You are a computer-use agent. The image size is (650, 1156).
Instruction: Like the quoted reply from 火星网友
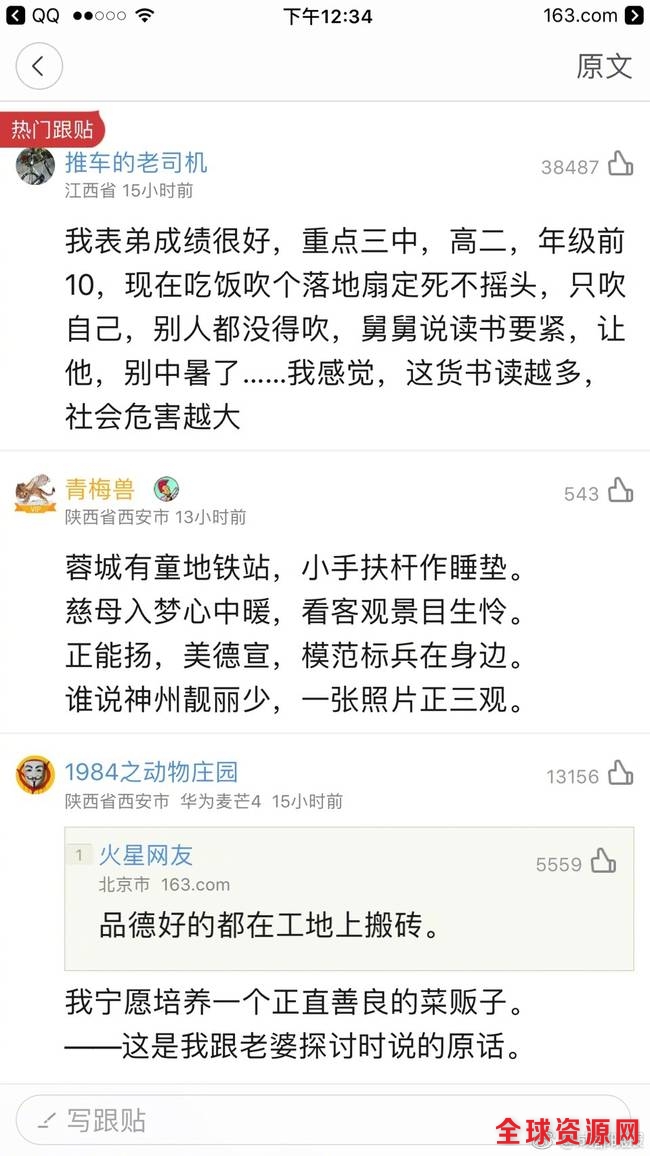point(603,862)
